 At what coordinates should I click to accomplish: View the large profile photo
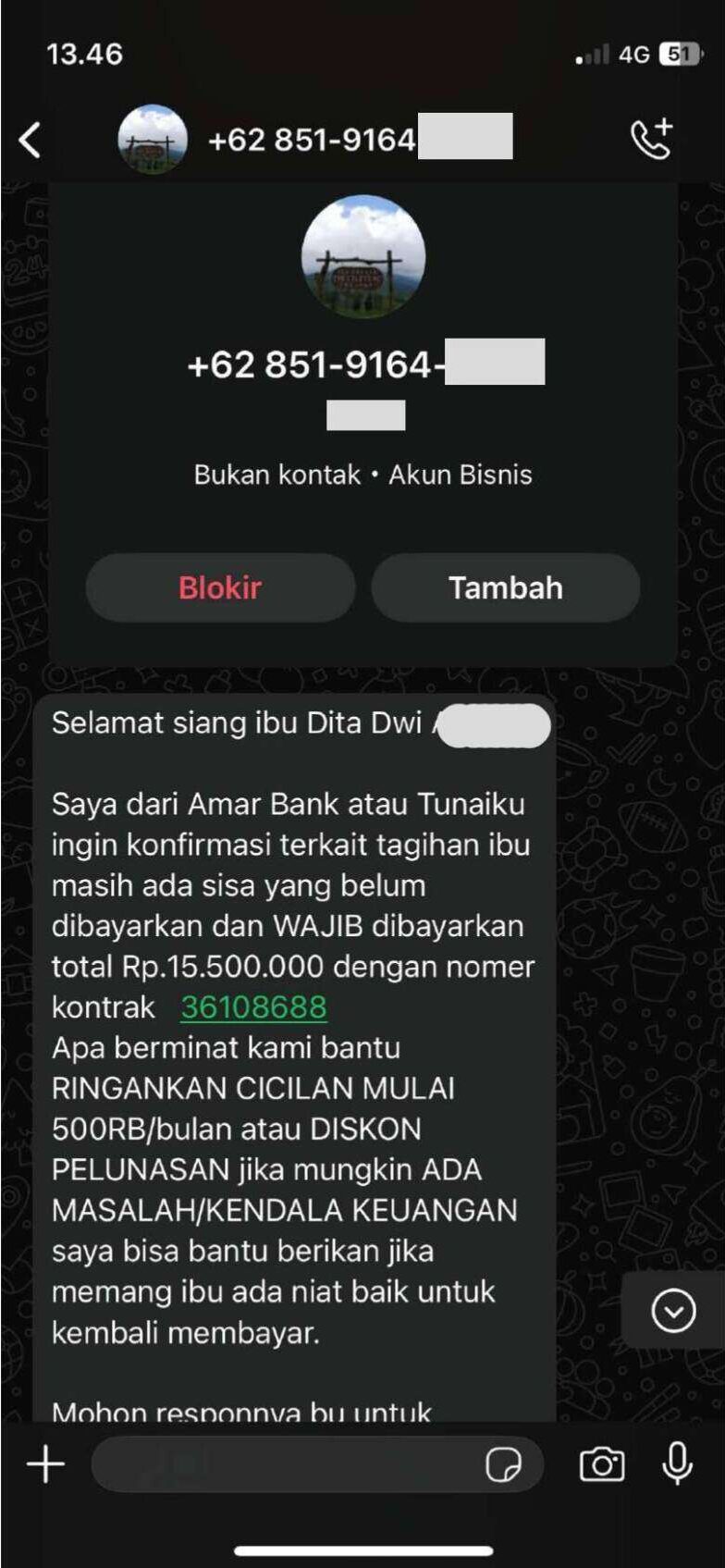pos(363,257)
